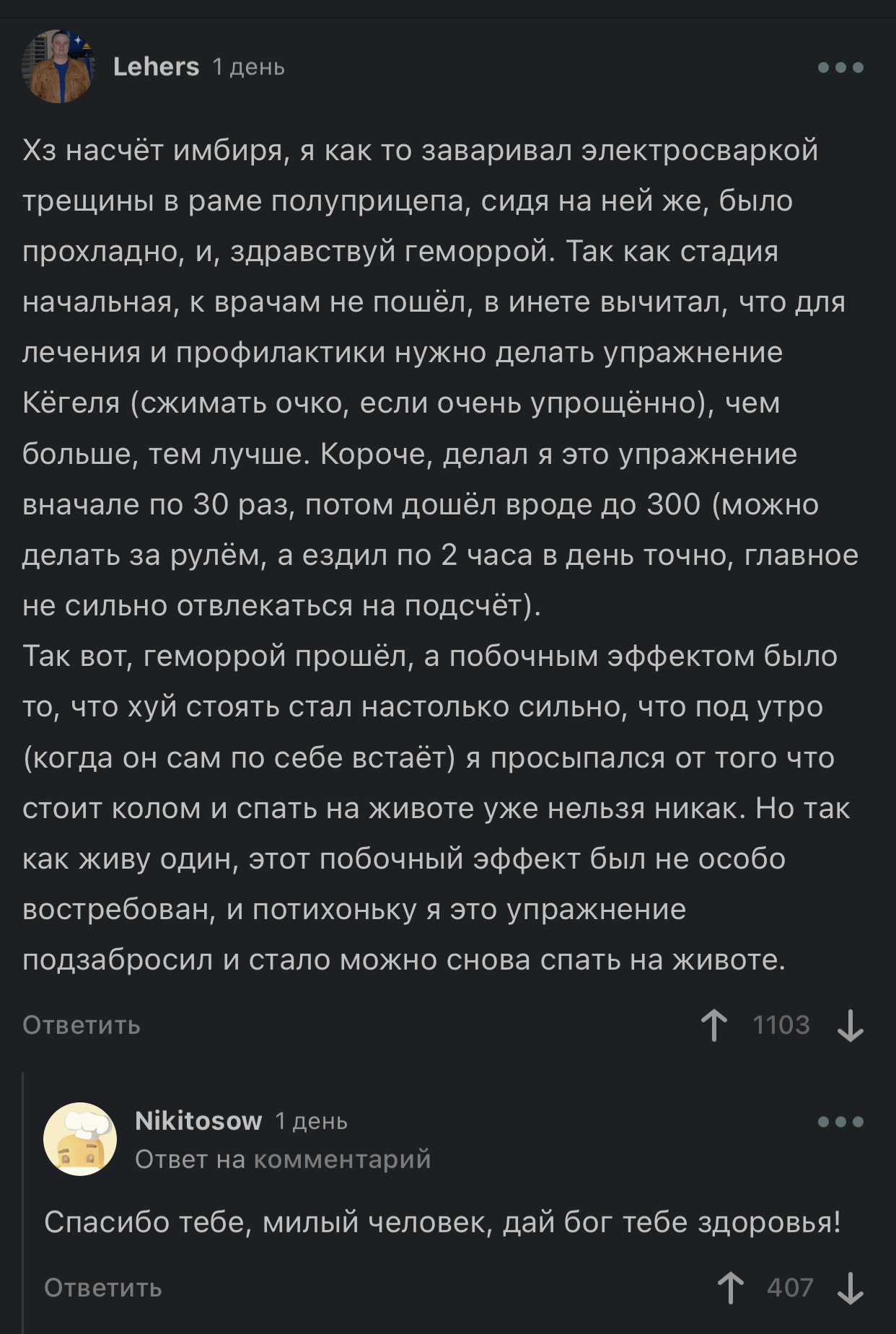896x1334 pixels.
Task: Open Lehers' profile avatar
Action: tap(58, 66)
